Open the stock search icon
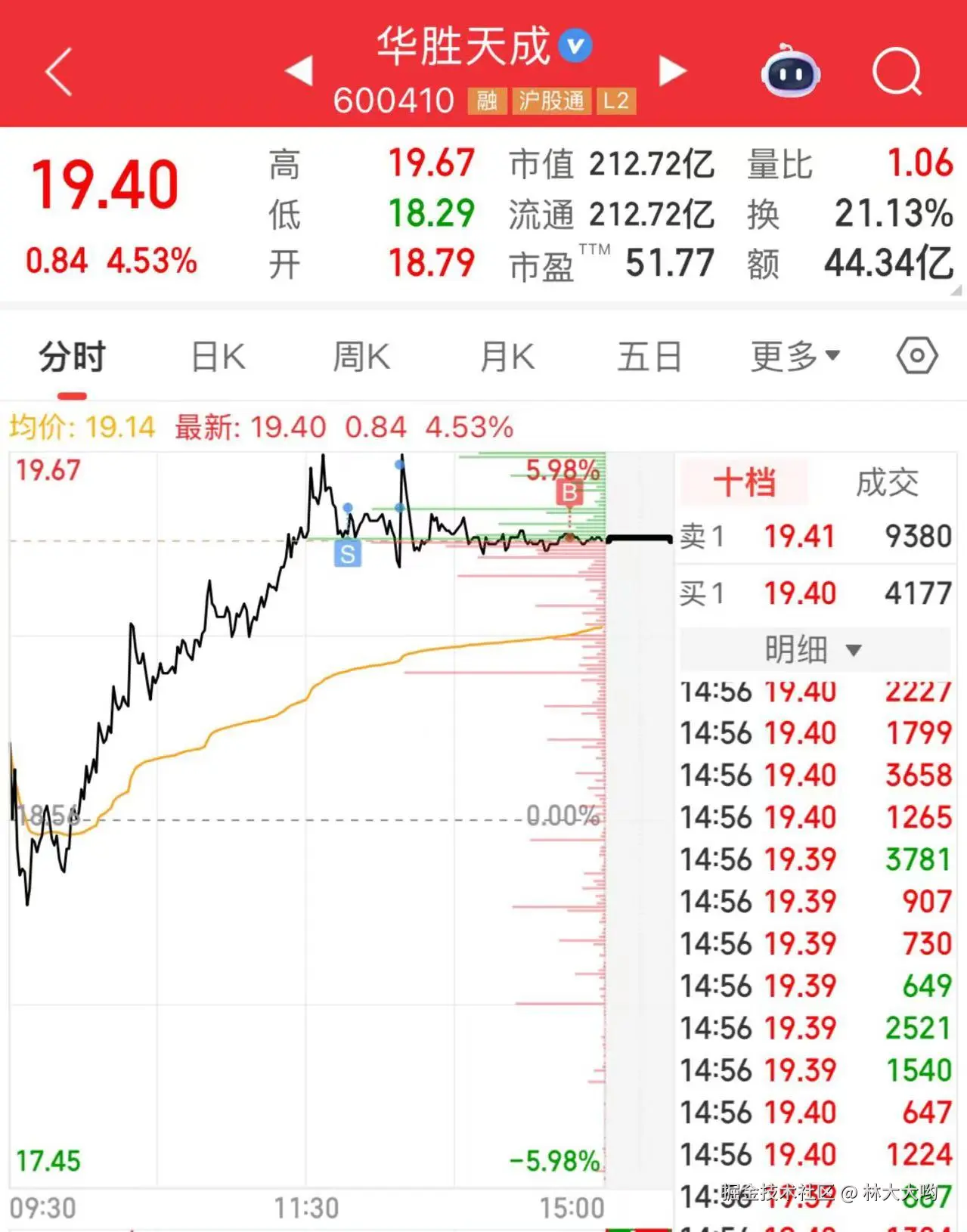The height and width of the screenshot is (1232, 967). tap(897, 72)
